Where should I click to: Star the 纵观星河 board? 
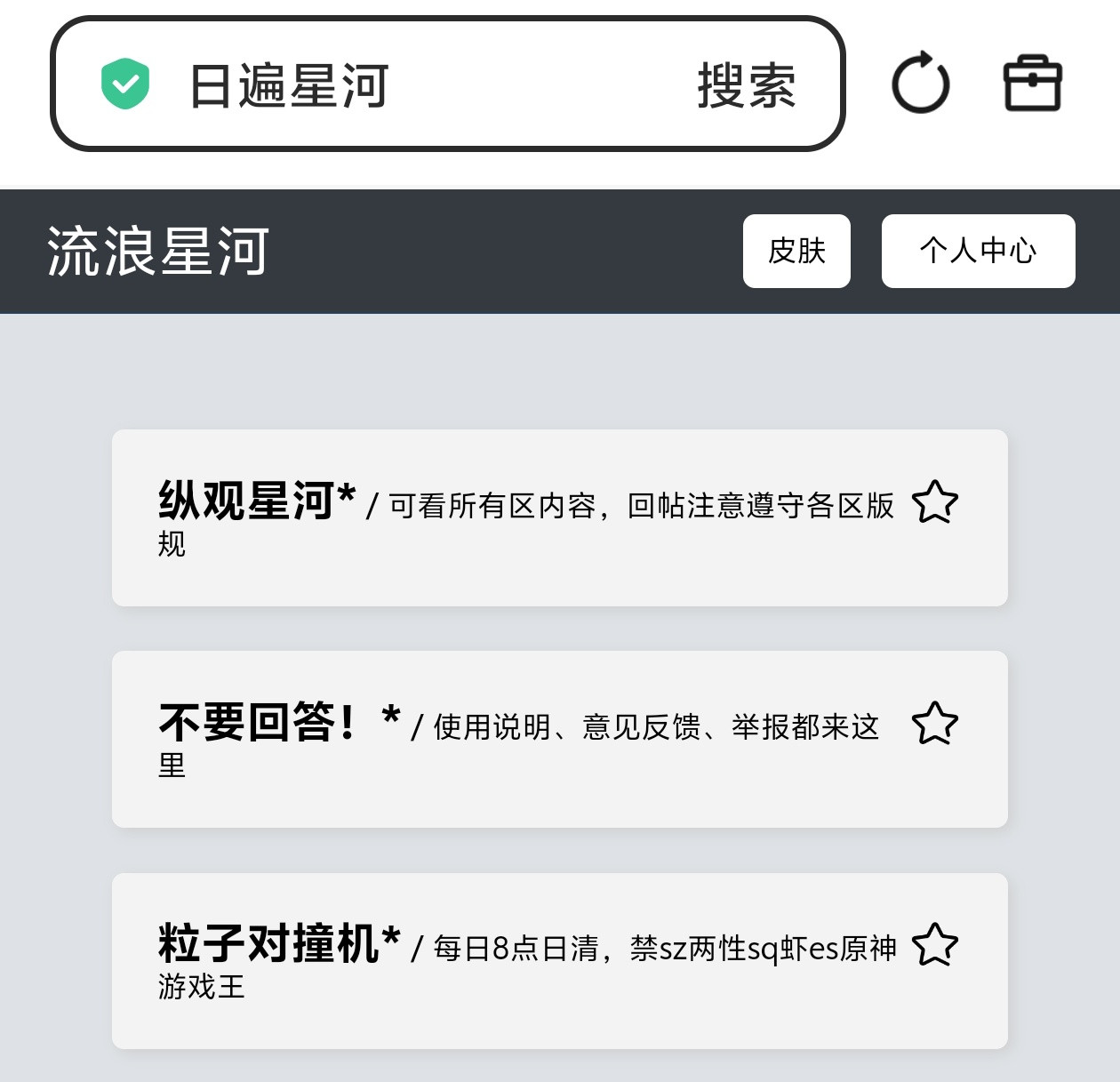pyautogui.click(x=935, y=502)
